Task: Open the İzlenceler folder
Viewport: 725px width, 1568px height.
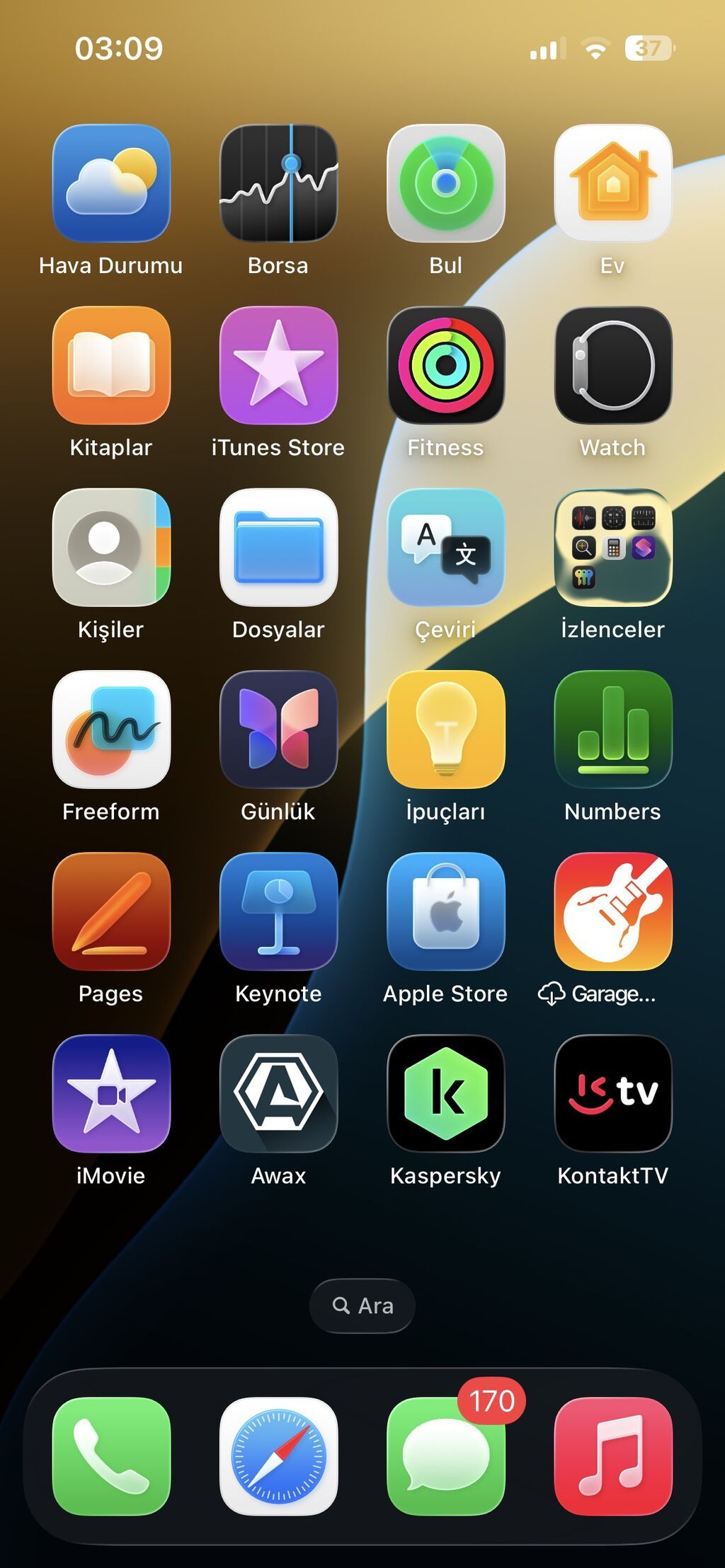Action: (612, 547)
